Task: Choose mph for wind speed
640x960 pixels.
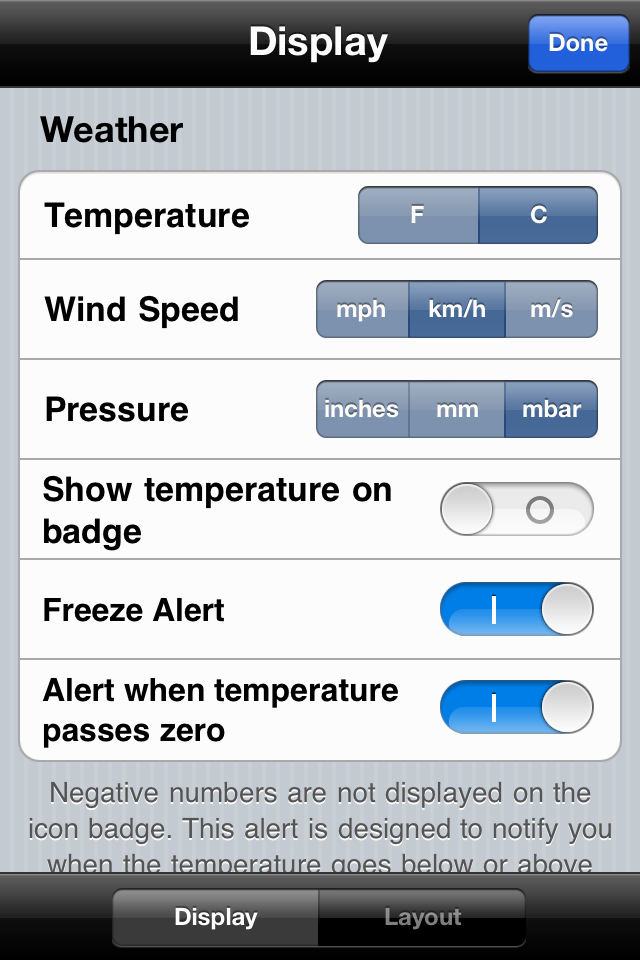Action: (361, 309)
